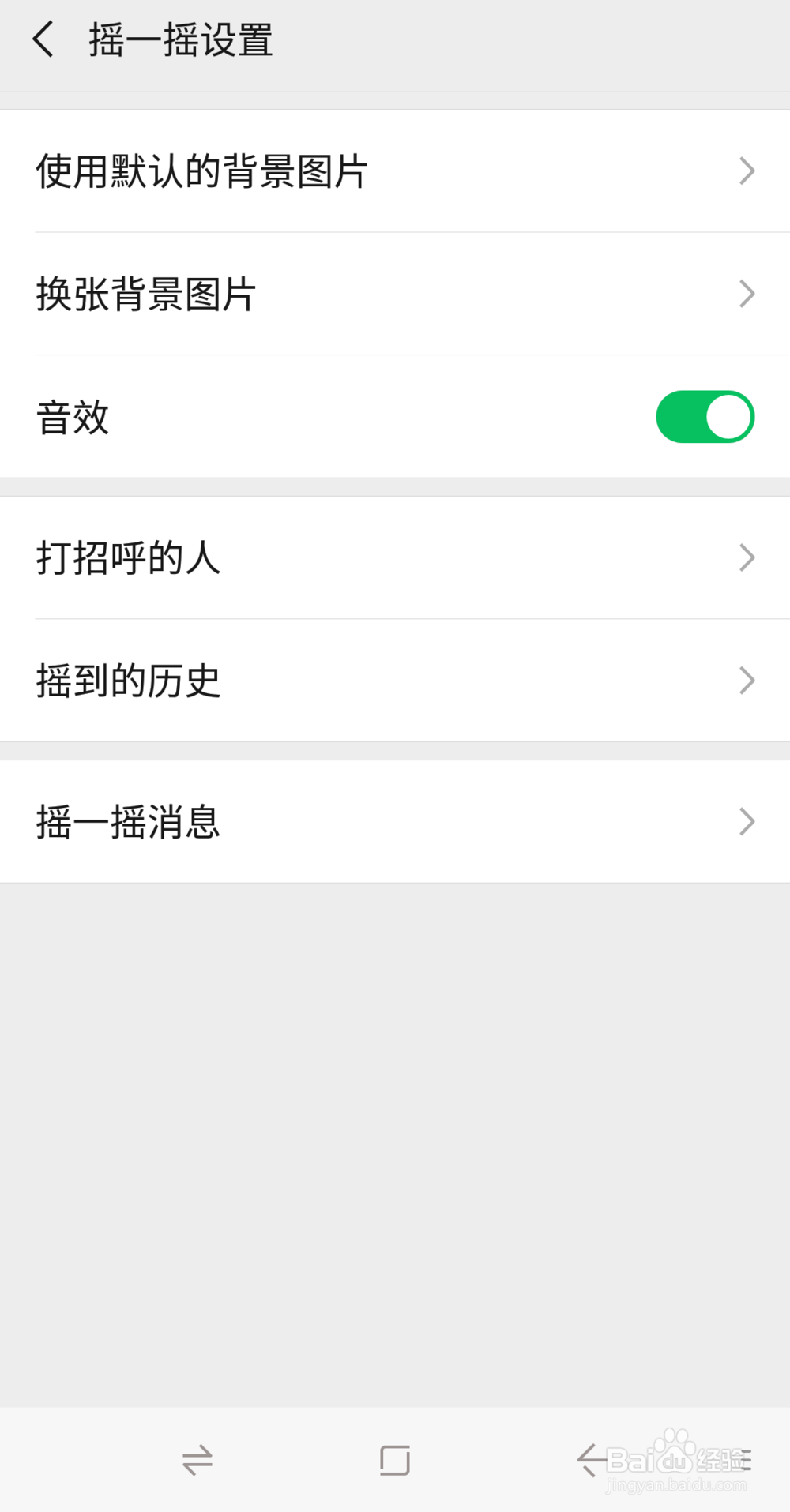Open 打招呼的人 using its disclosure arrow

pyautogui.click(x=745, y=557)
